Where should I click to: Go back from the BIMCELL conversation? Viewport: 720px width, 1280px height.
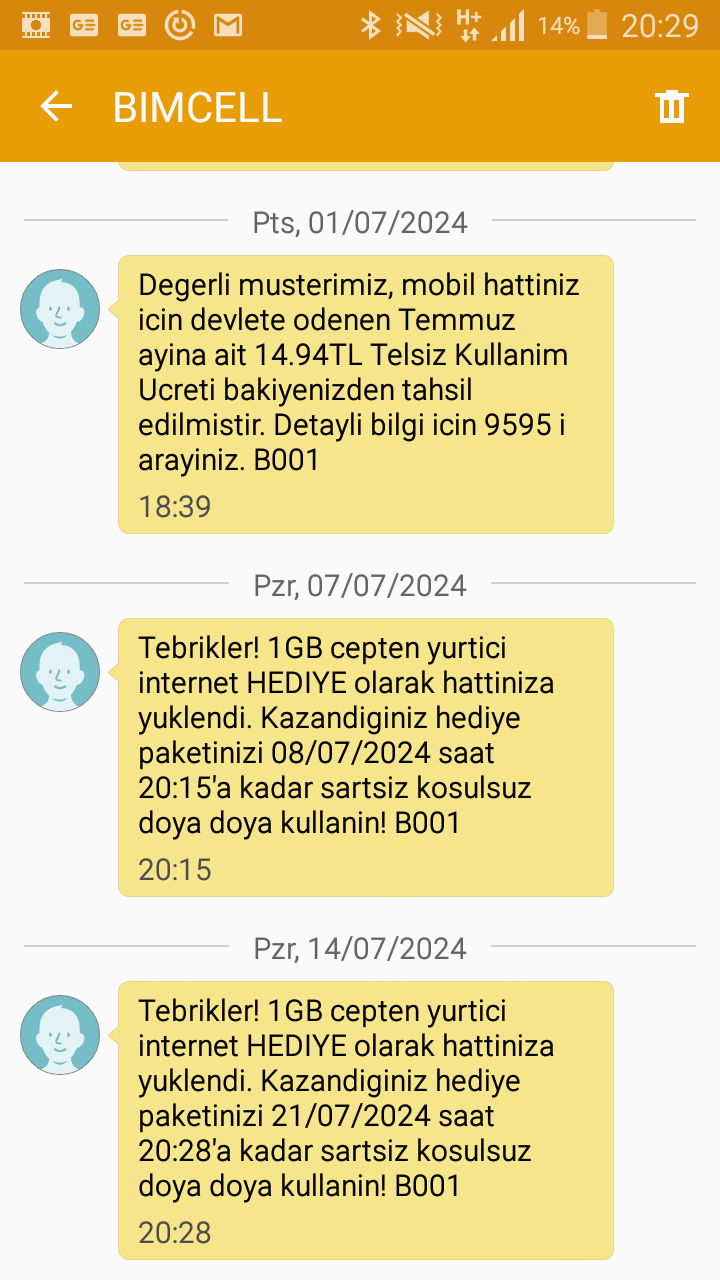click(56, 106)
